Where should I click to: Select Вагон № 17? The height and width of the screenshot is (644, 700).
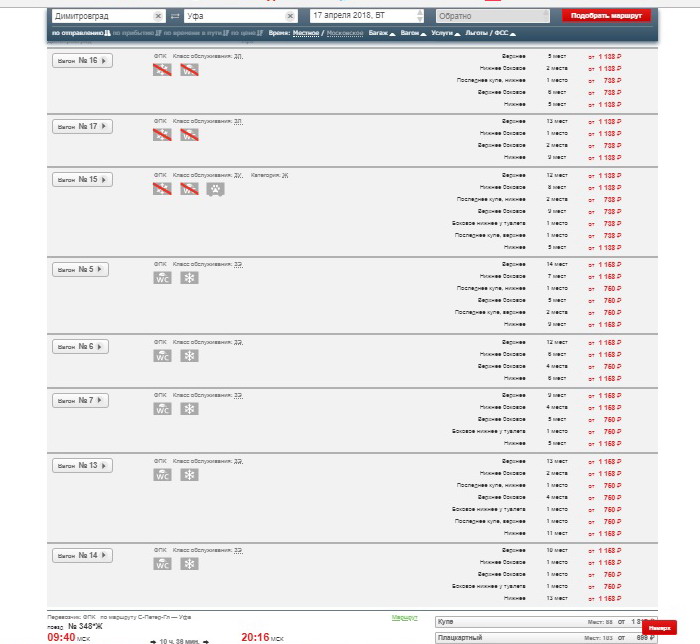[81, 126]
